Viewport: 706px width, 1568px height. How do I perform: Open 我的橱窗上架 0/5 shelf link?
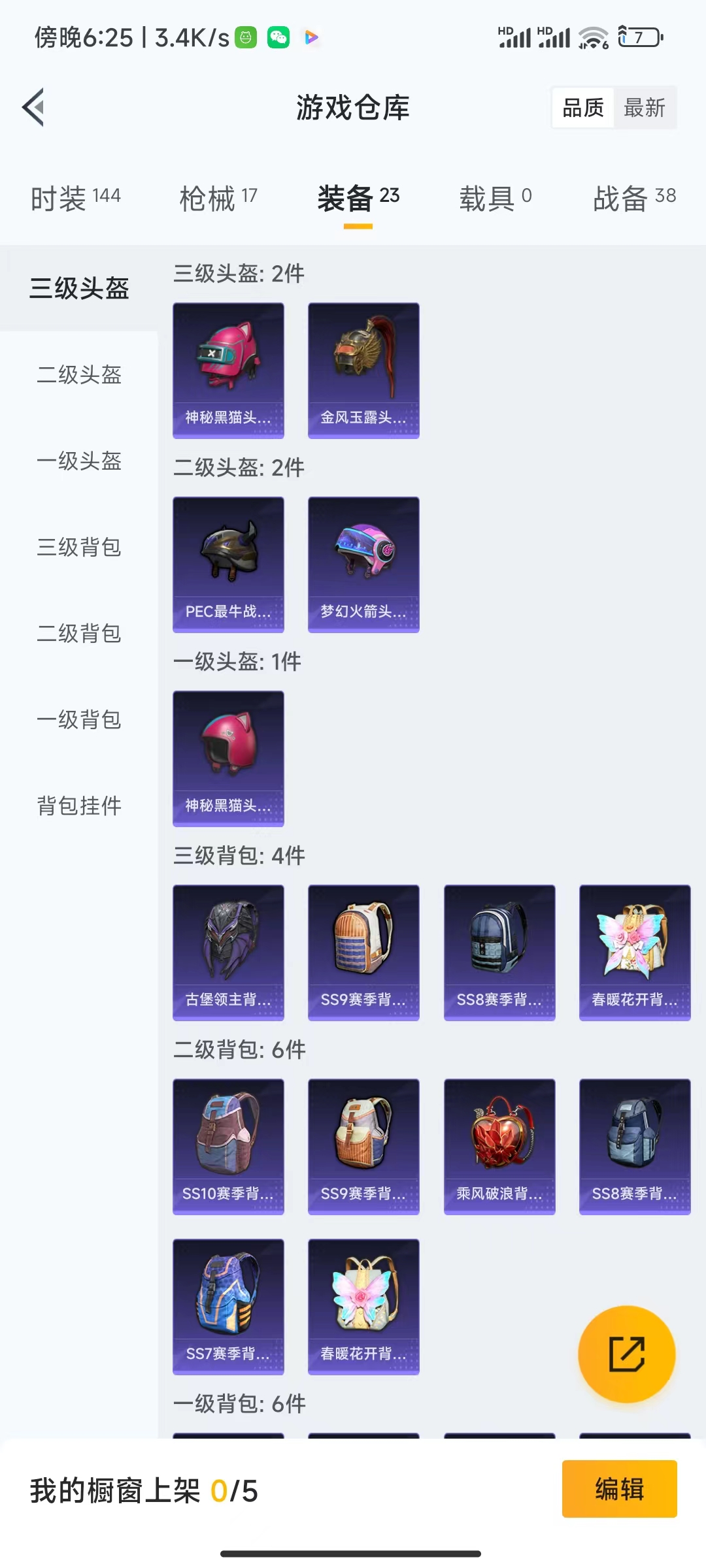[x=144, y=1490]
